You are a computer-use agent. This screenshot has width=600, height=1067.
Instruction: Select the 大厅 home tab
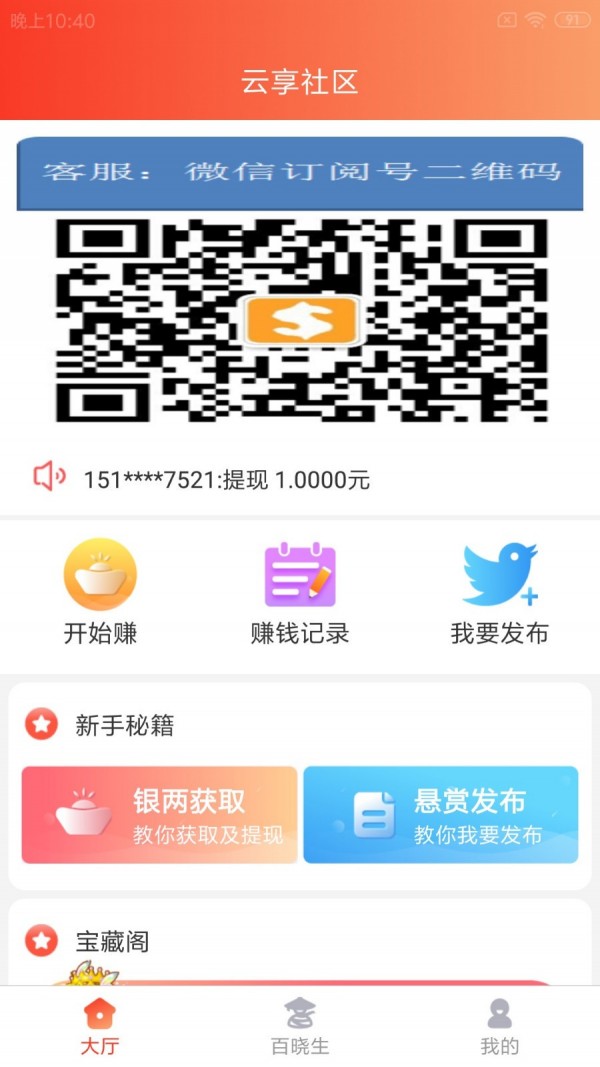click(x=100, y=1027)
